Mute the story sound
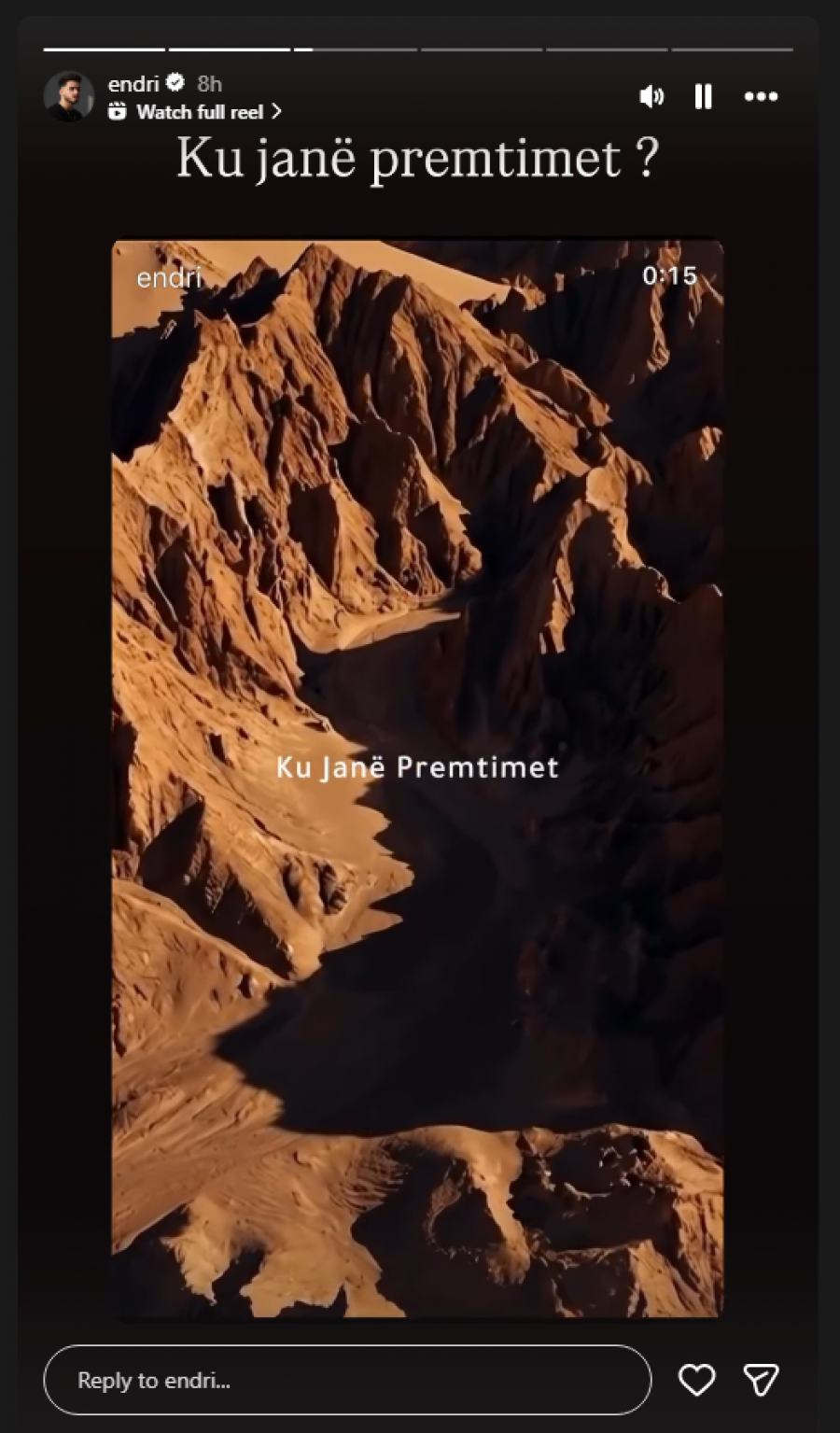 click(651, 96)
